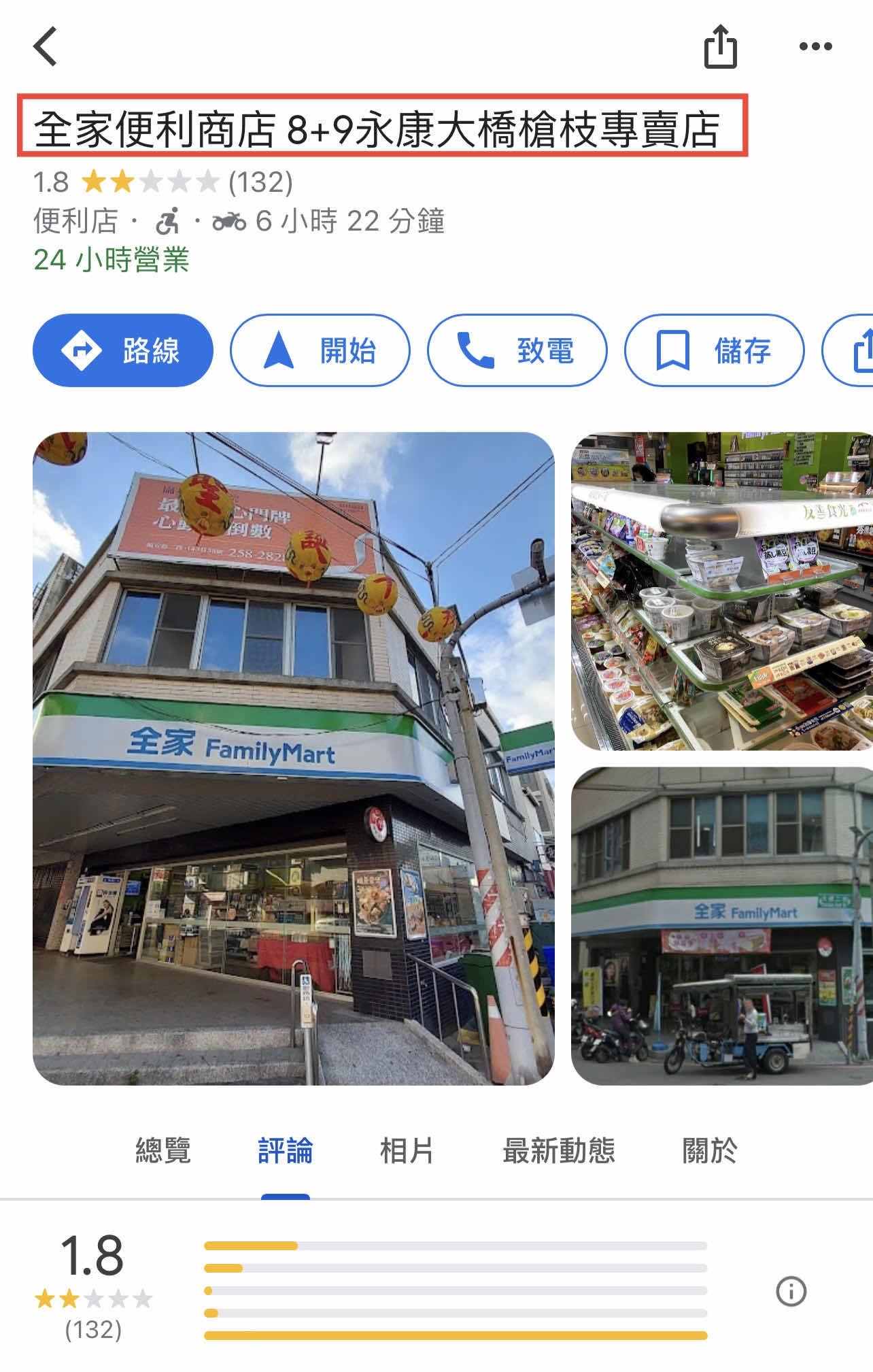The image size is (873, 1372).
Task: Tap the info icon beside rating bars
Action: tap(791, 1290)
